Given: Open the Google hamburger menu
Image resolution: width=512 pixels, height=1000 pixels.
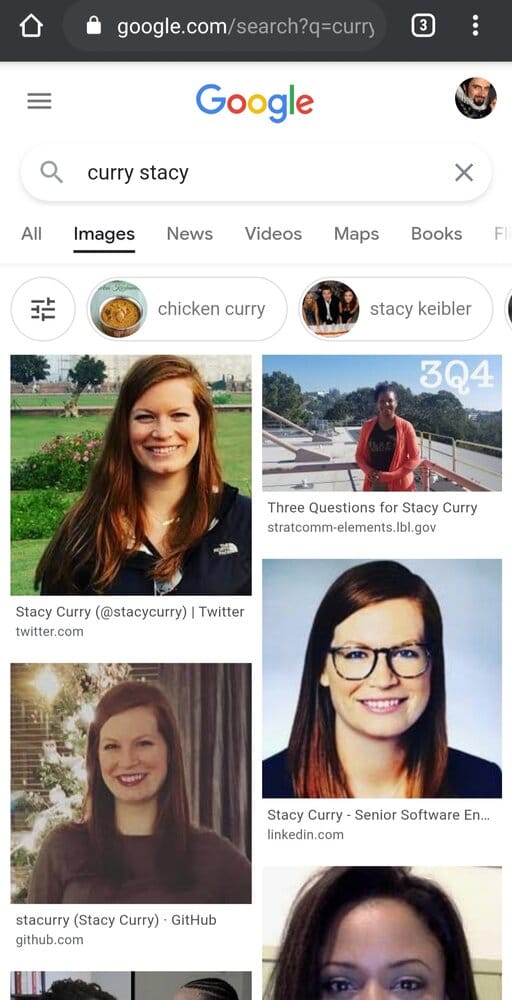Looking at the screenshot, I should 39,101.
